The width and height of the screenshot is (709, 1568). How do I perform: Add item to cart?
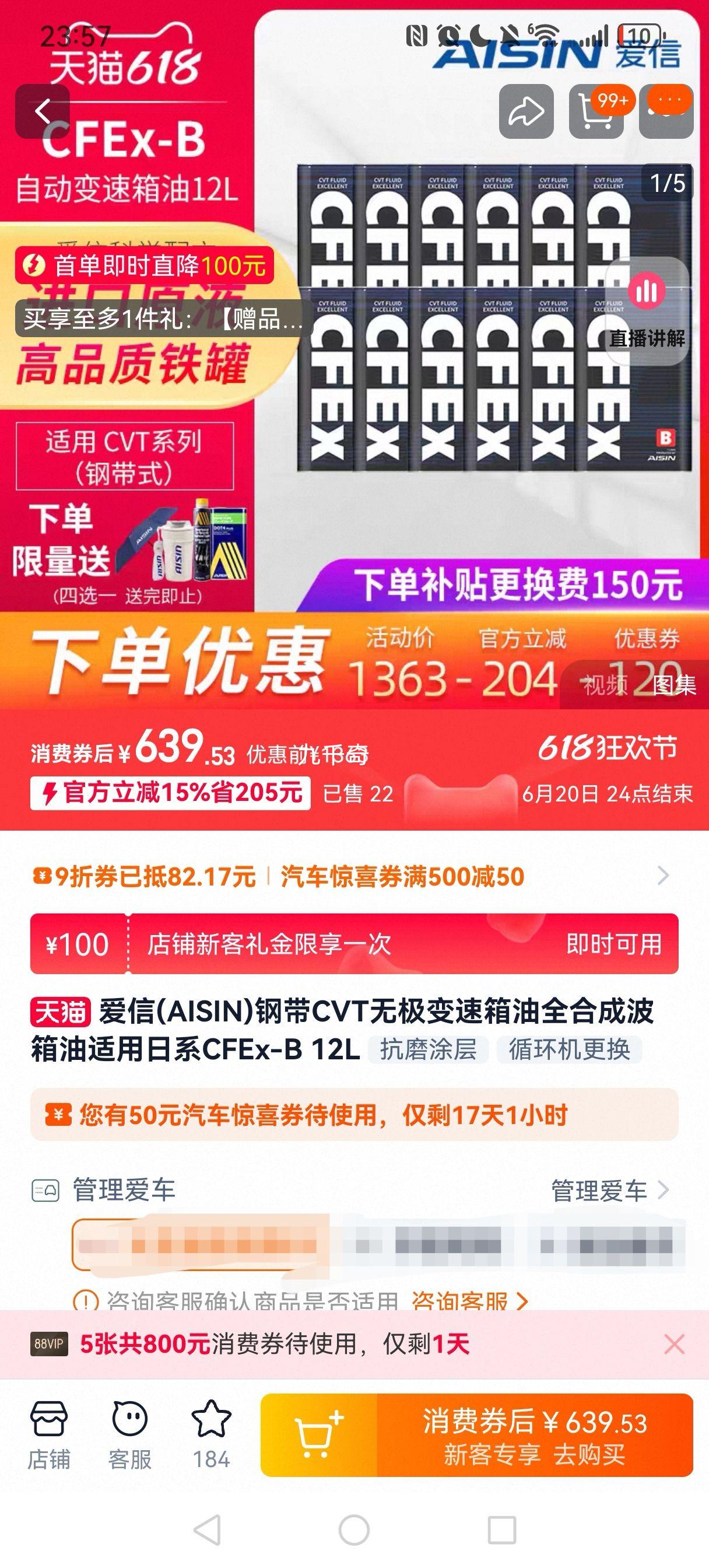[319, 1434]
